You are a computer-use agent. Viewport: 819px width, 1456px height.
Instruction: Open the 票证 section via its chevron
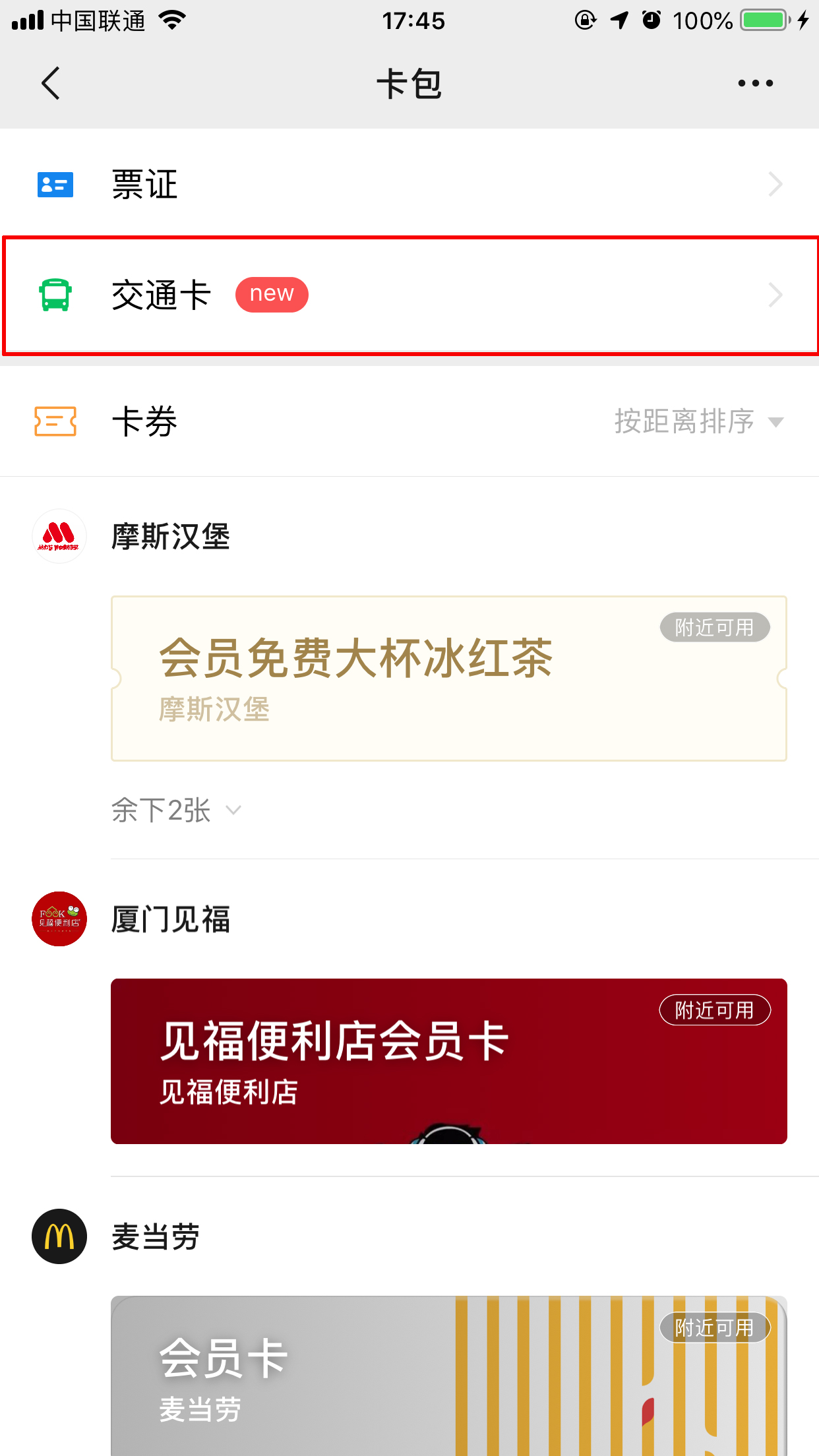click(775, 185)
